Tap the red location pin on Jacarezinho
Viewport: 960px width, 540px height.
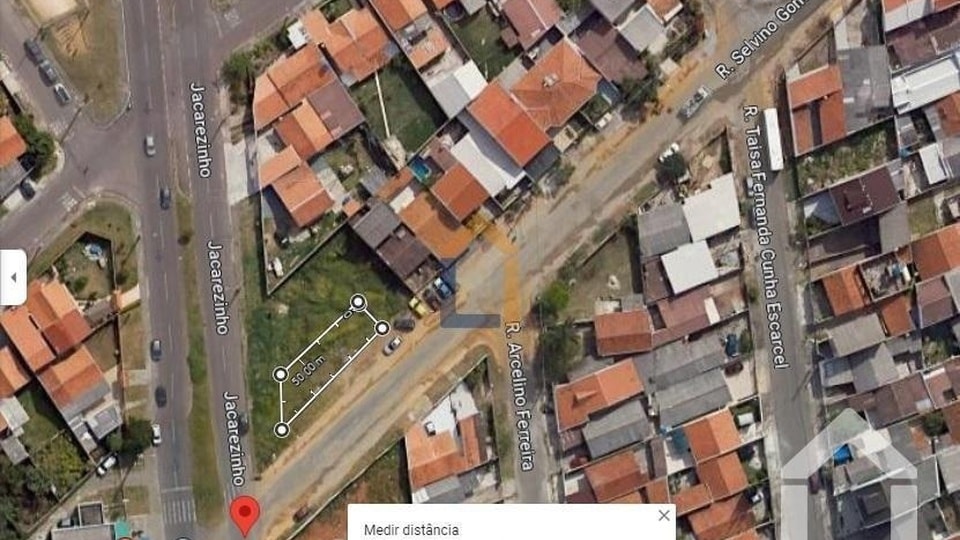(245, 514)
